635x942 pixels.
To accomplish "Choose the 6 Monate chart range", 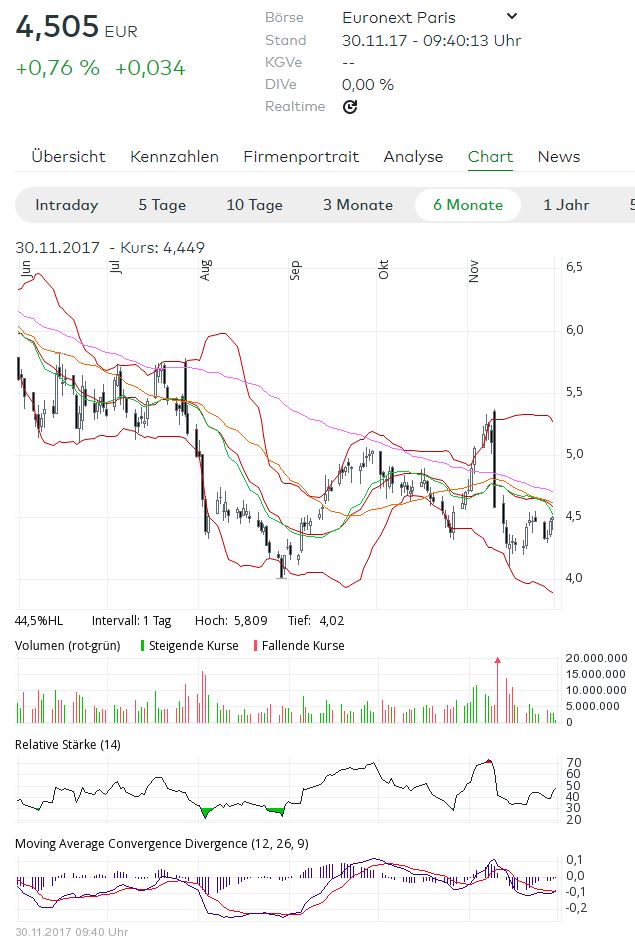I will pos(468,205).
